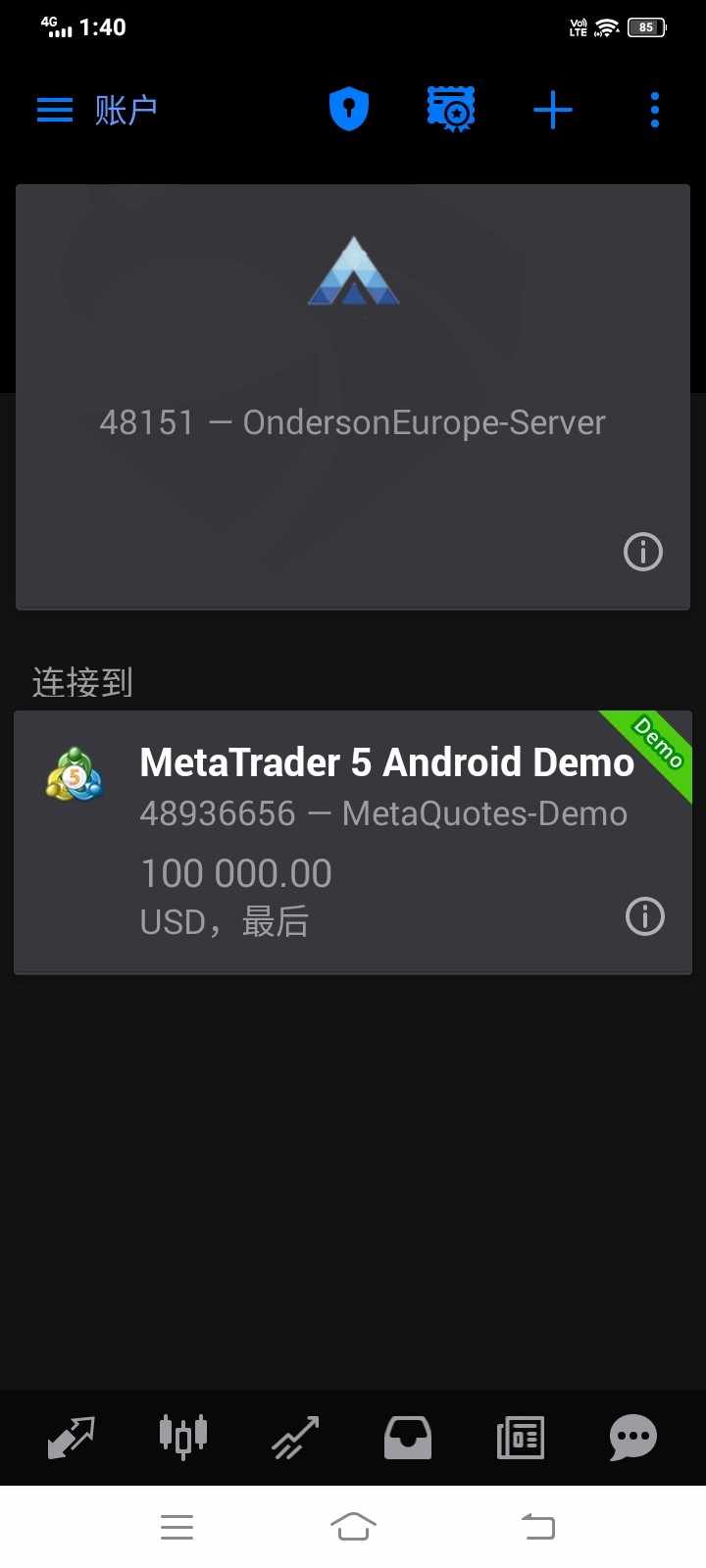Open the news tab
The height and width of the screenshot is (1568, 706).
(521, 1438)
